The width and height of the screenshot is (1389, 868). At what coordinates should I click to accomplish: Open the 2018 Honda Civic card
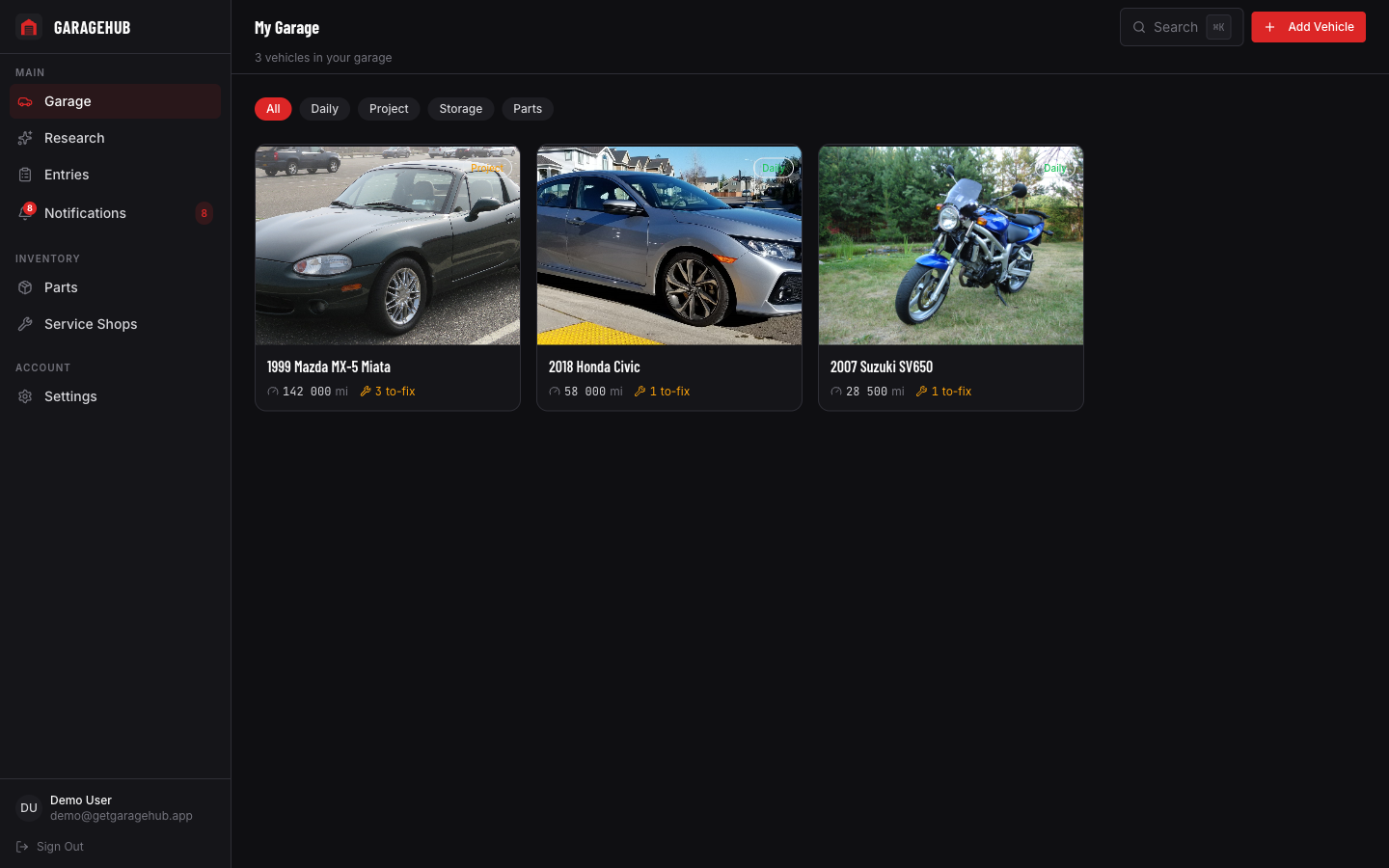669,278
